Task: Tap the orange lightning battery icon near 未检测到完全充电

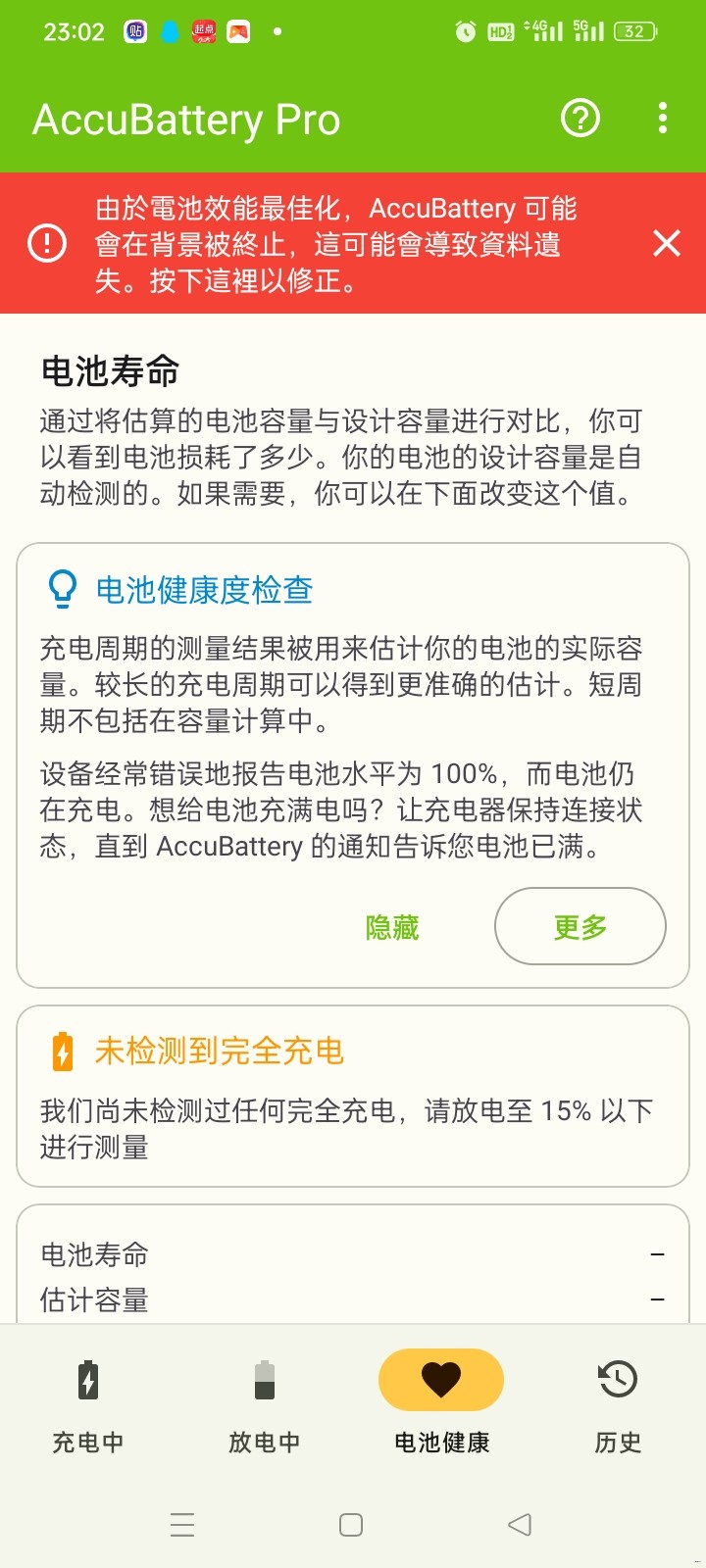Action: pos(63,1050)
